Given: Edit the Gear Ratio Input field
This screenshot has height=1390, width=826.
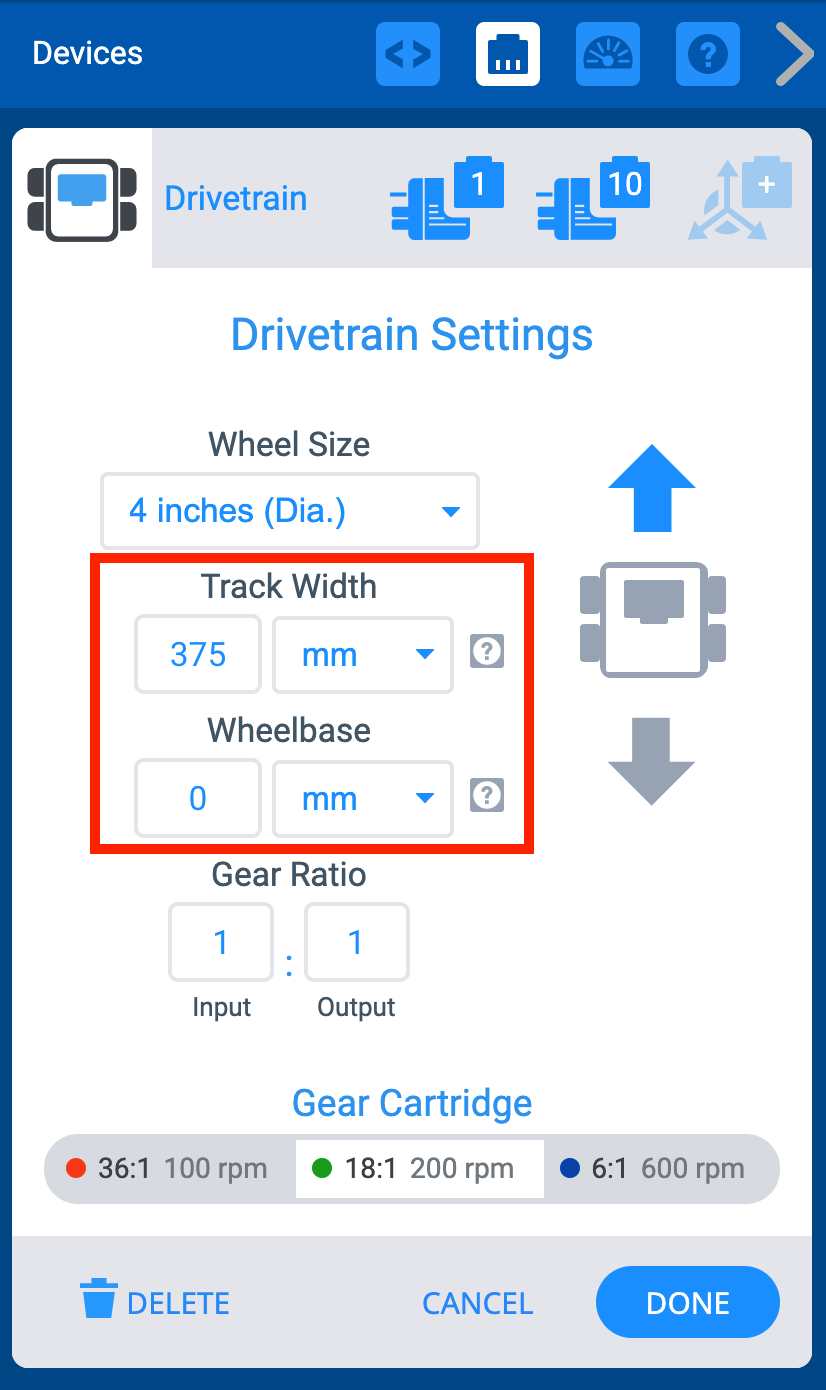Looking at the screenshot, I should (x=221, y=943).
